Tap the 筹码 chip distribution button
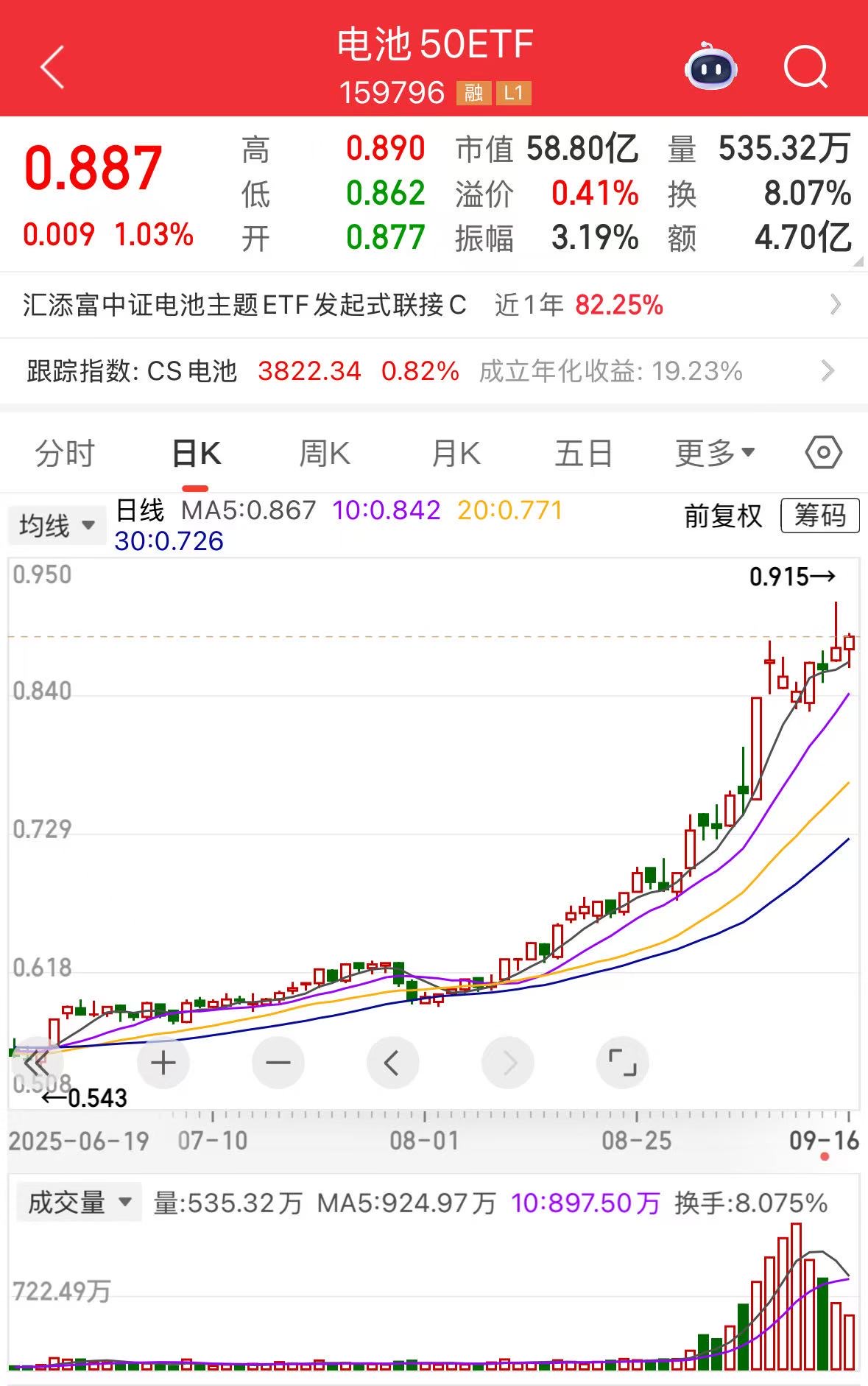The image size is (868, 1386). tap(819, 516)
